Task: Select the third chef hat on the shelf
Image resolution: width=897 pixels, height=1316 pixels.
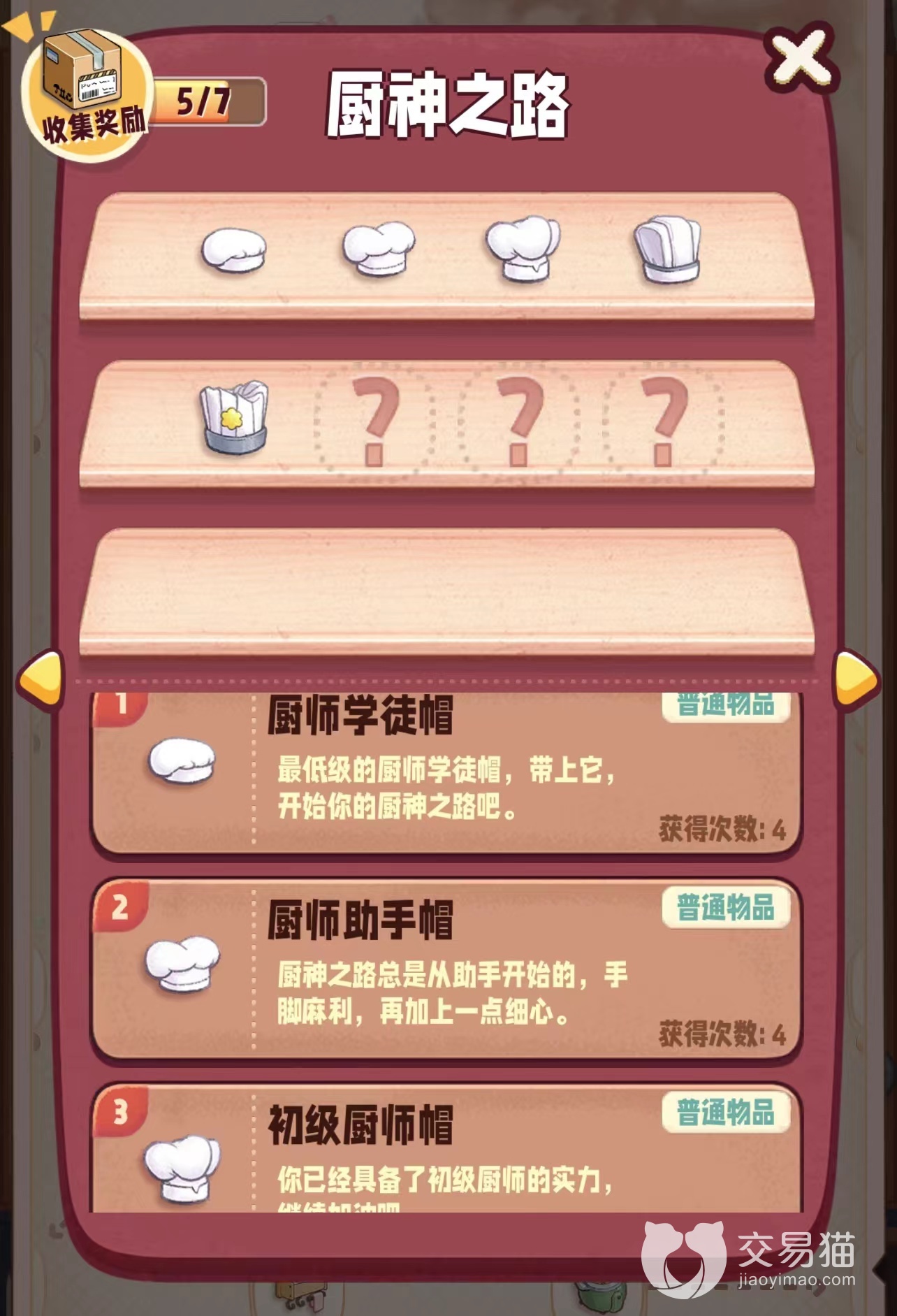Action: 524,248
